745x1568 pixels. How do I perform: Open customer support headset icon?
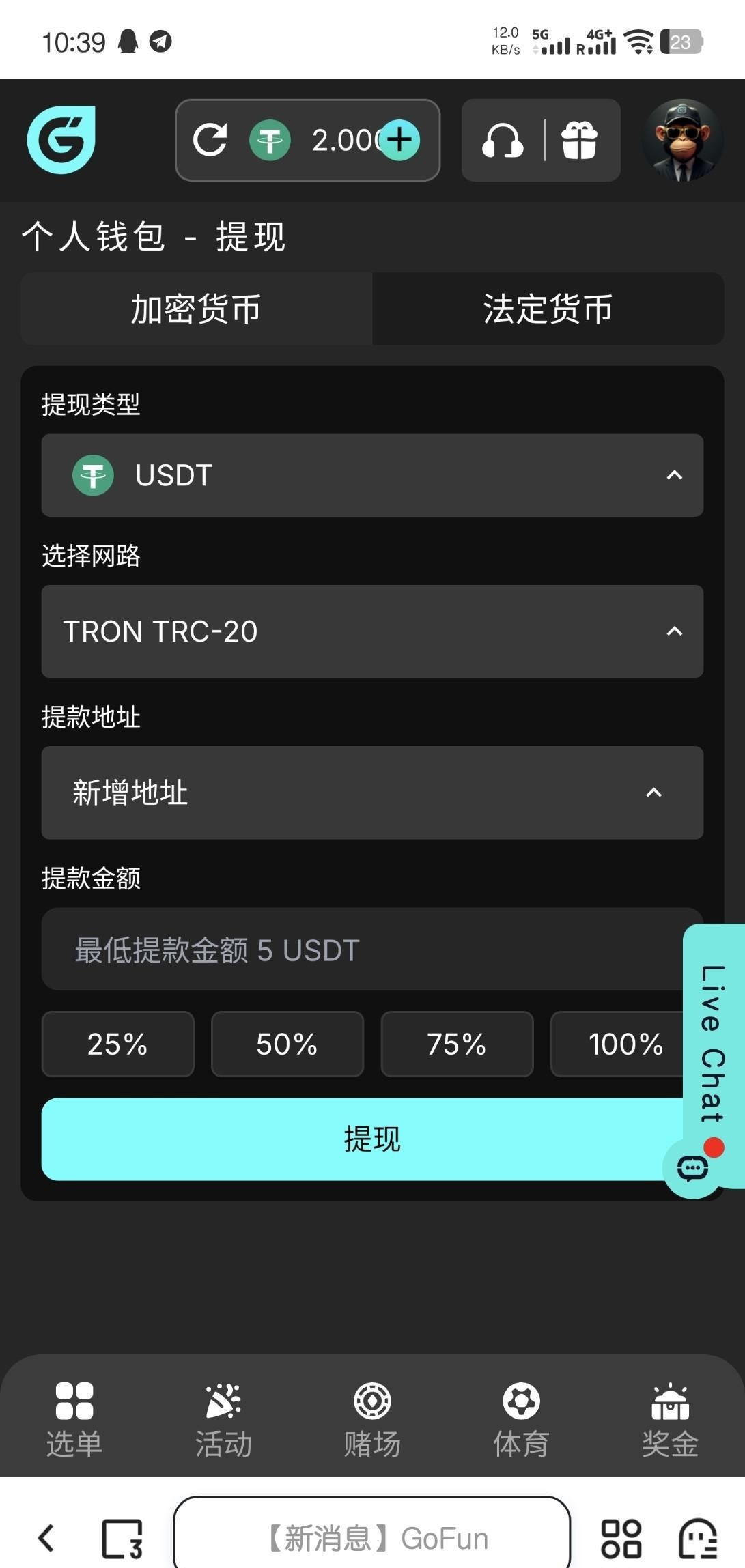503,141
